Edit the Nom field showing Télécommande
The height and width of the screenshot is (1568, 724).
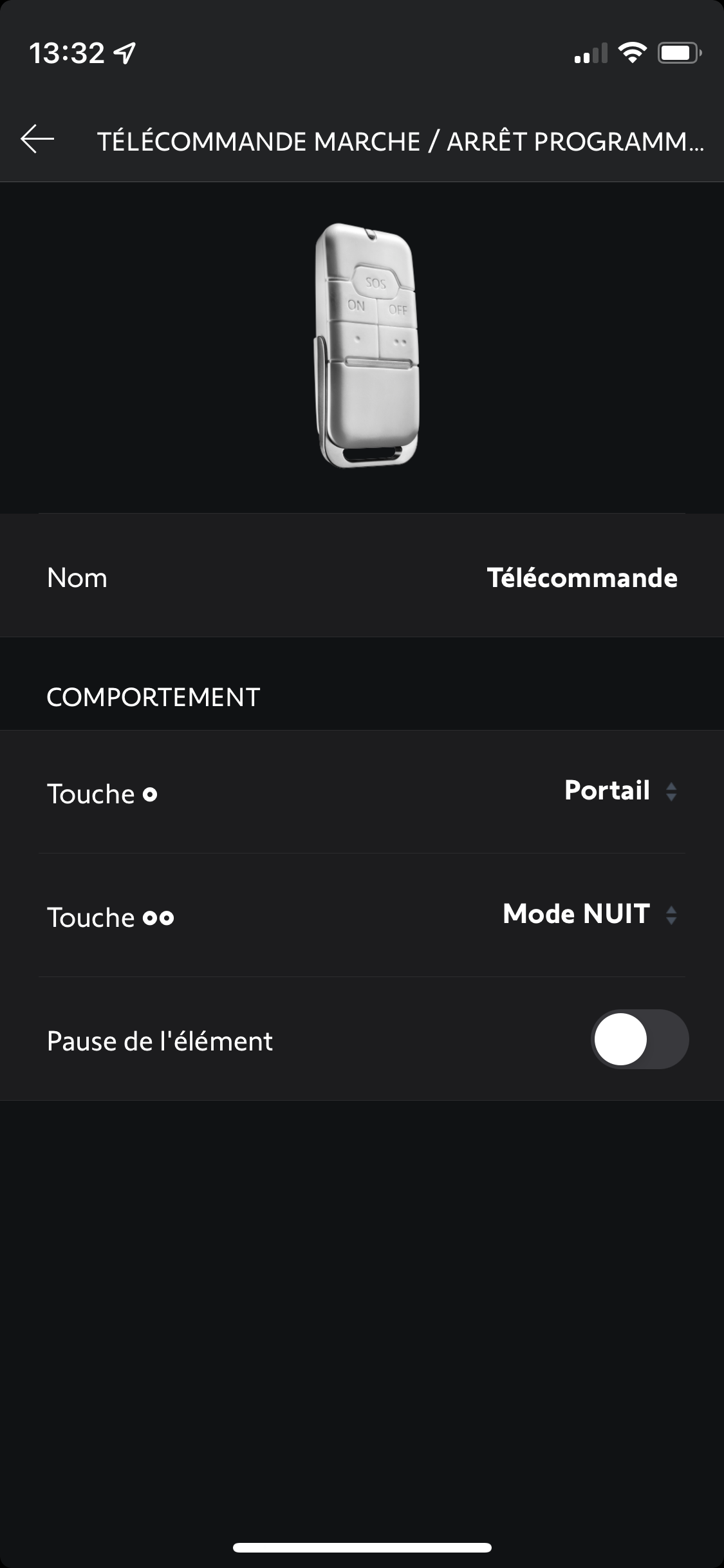click(581, 577)
